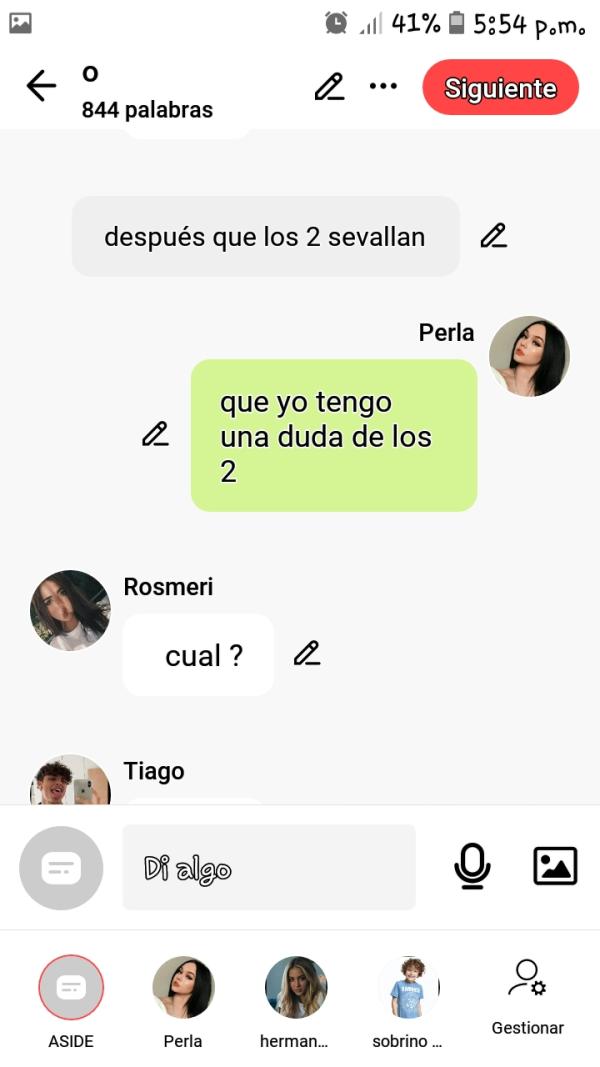Select the ASIDE narrator option
The image size is (600, 1067).
point(71,988)
